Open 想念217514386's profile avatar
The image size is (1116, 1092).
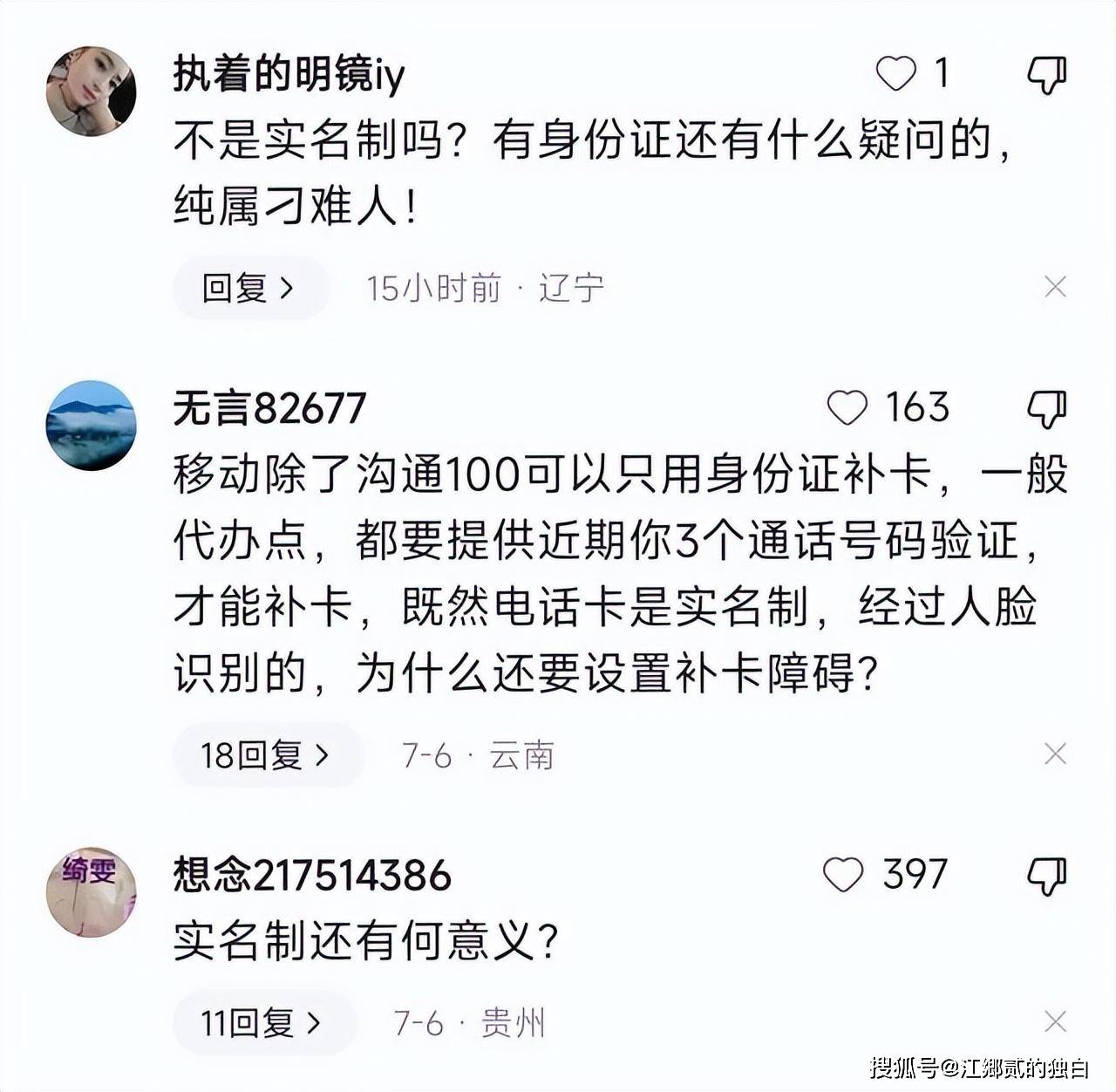(91, 892)
